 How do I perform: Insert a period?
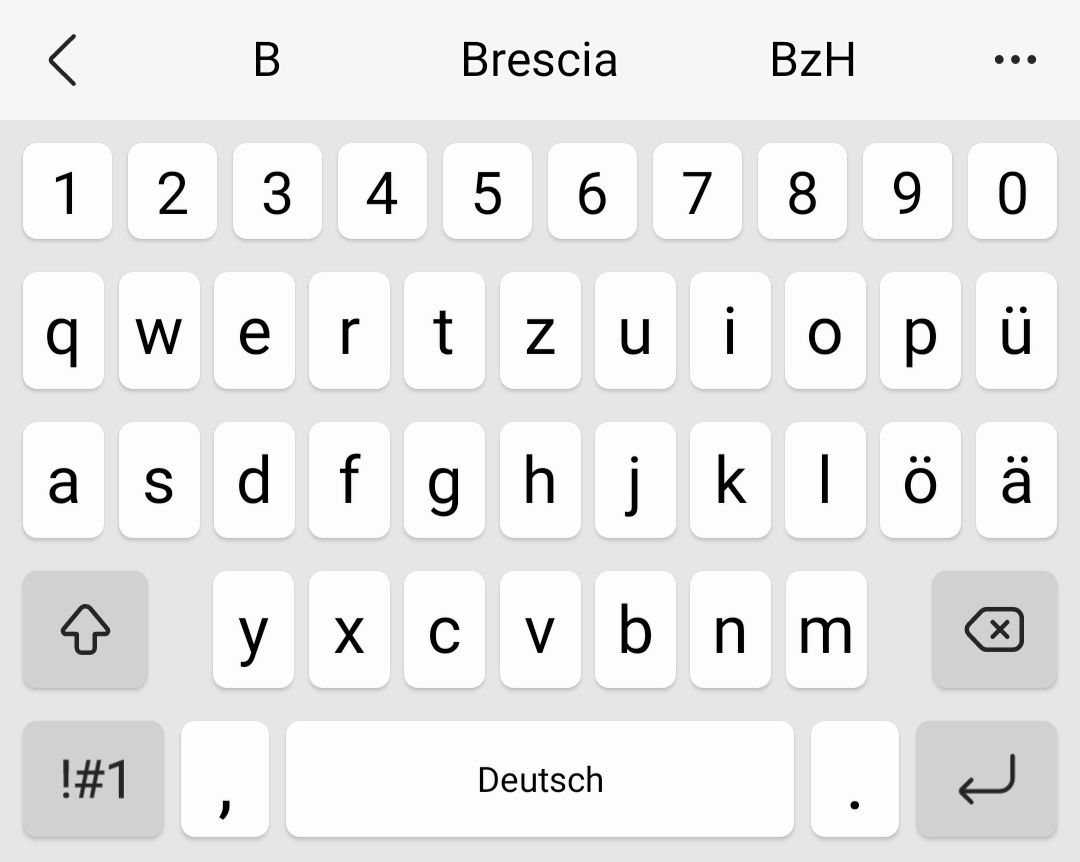pyautogui.click(x=854, y=779)
